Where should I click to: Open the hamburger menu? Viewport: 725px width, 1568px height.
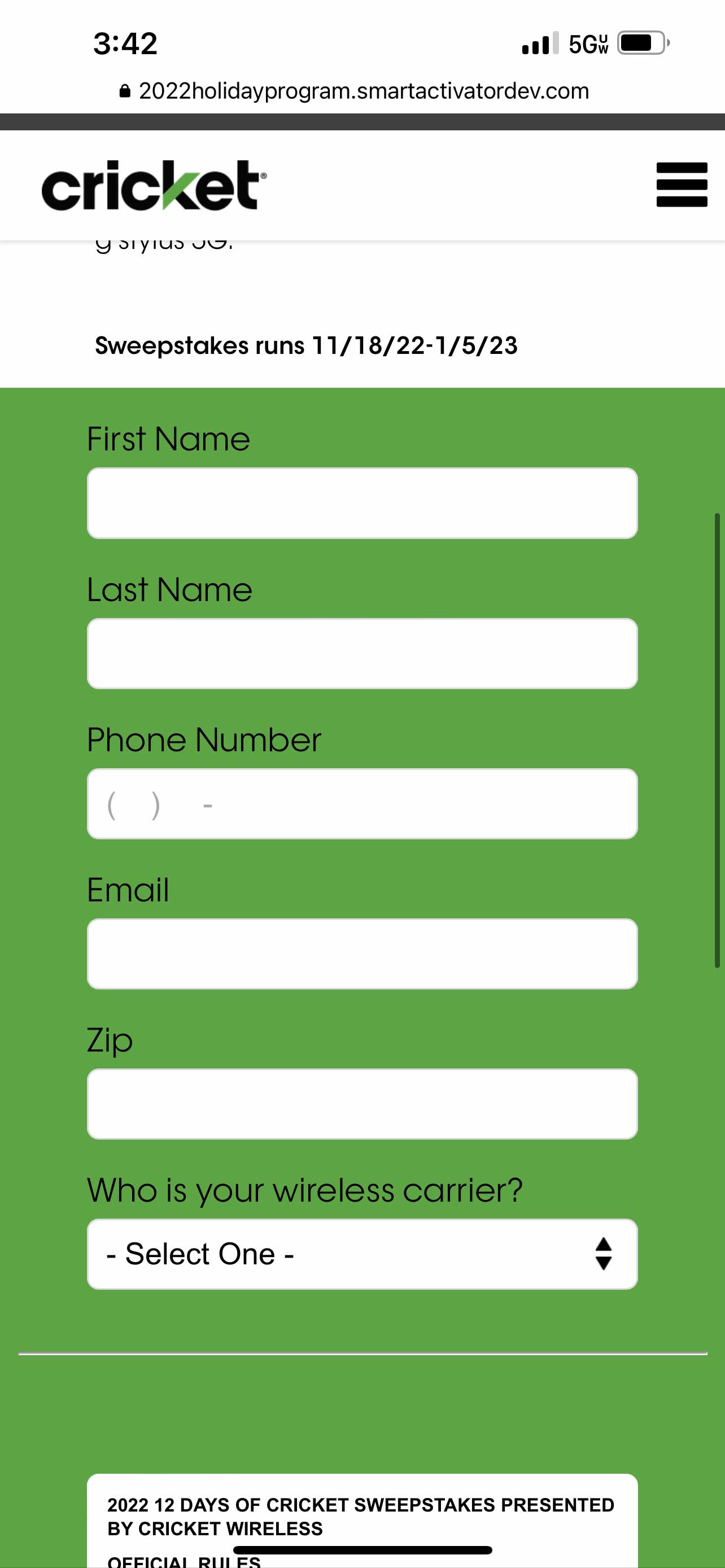tap(681, 185)
